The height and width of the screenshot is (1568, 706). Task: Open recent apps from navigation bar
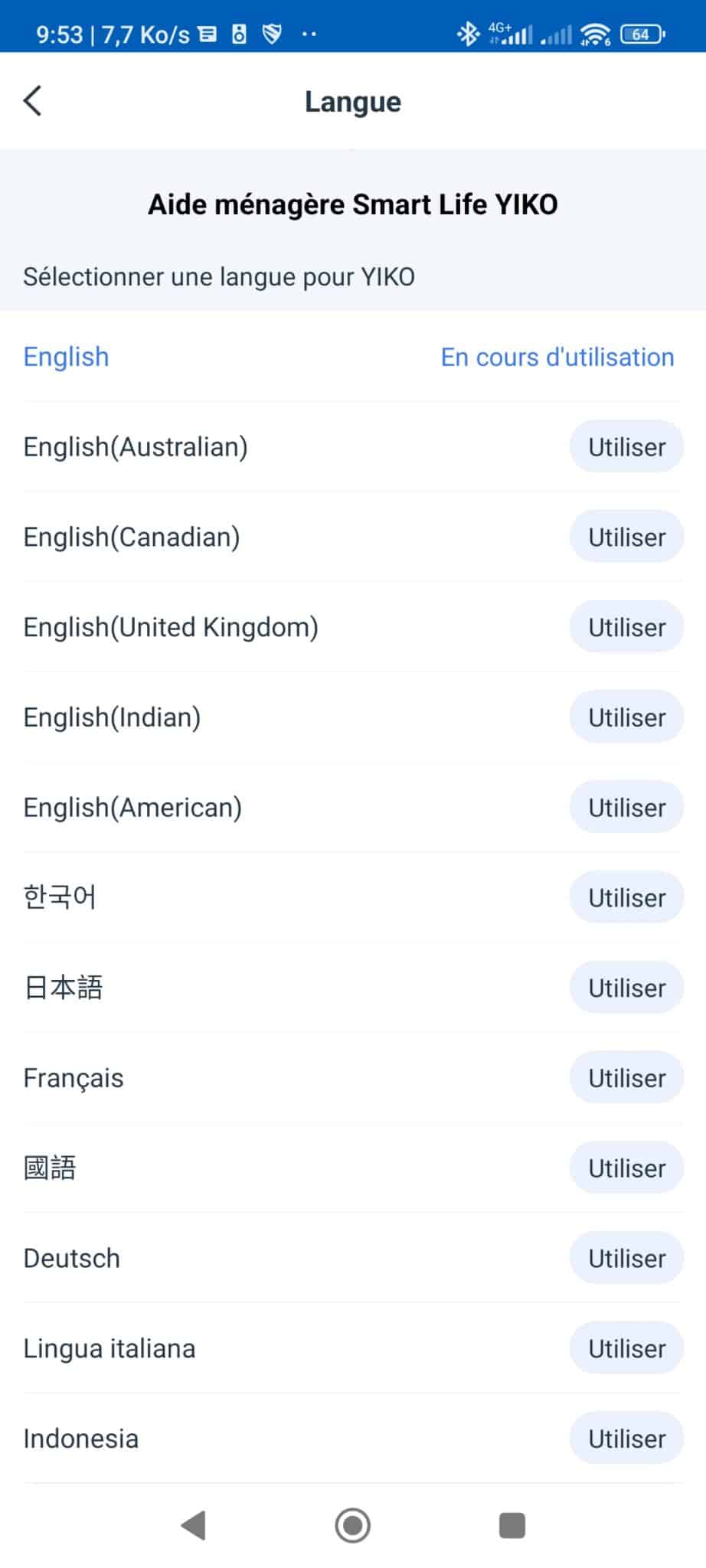click(512, 1525)
